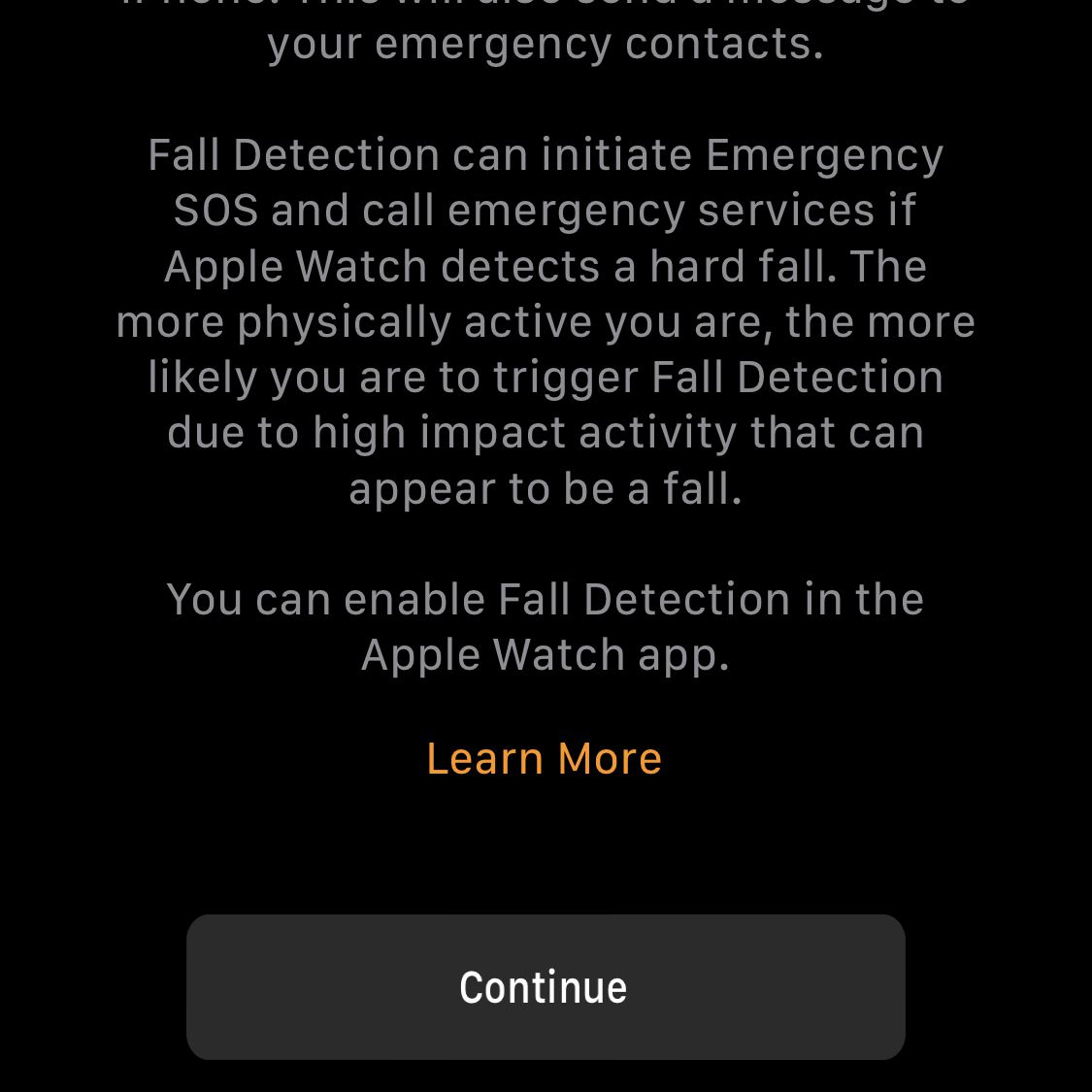
Task: Open the Learn More link
Action: [x=544, y=758]
